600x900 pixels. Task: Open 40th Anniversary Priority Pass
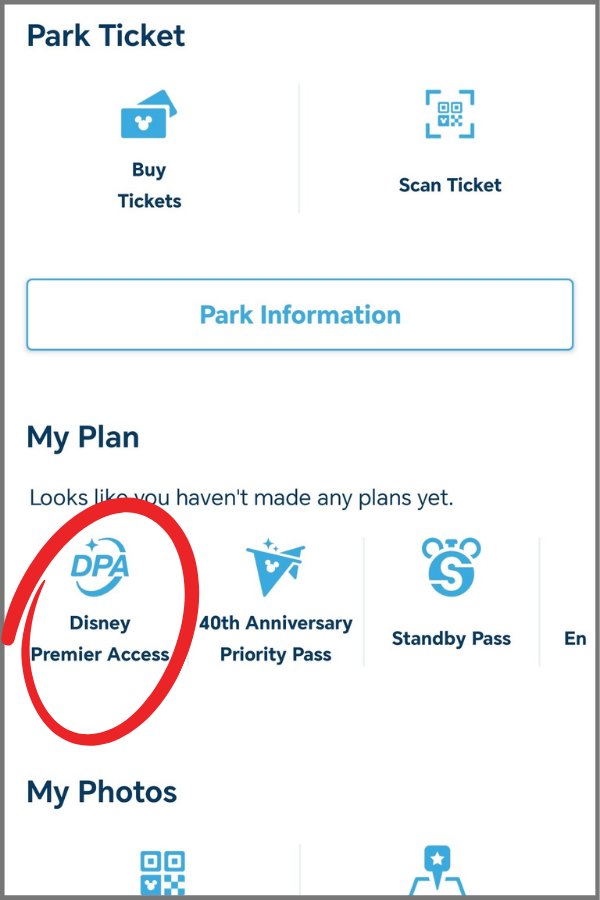[x=276, y=600]
